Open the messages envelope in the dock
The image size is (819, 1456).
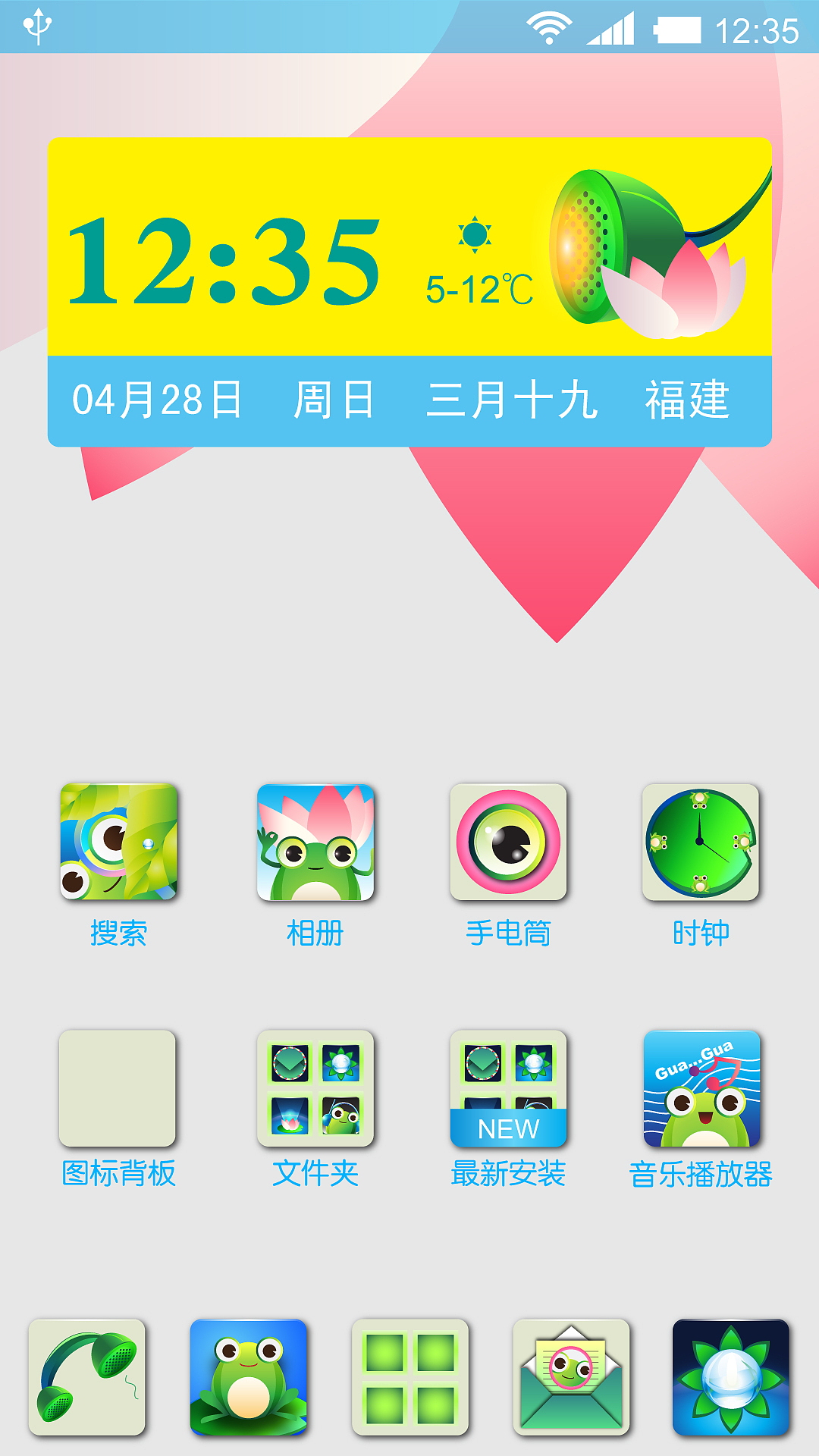(571, 1377)
